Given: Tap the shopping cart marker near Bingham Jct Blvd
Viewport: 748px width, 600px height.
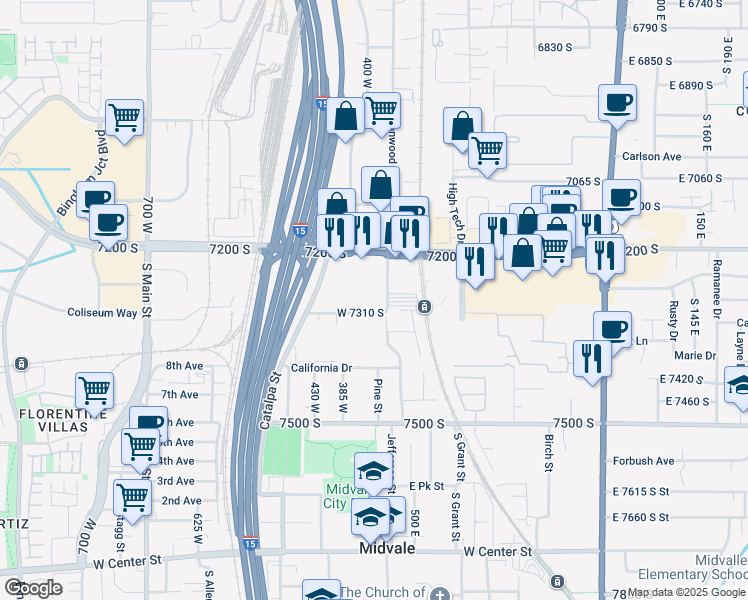Looking at the screenshot, I should 125,117.
